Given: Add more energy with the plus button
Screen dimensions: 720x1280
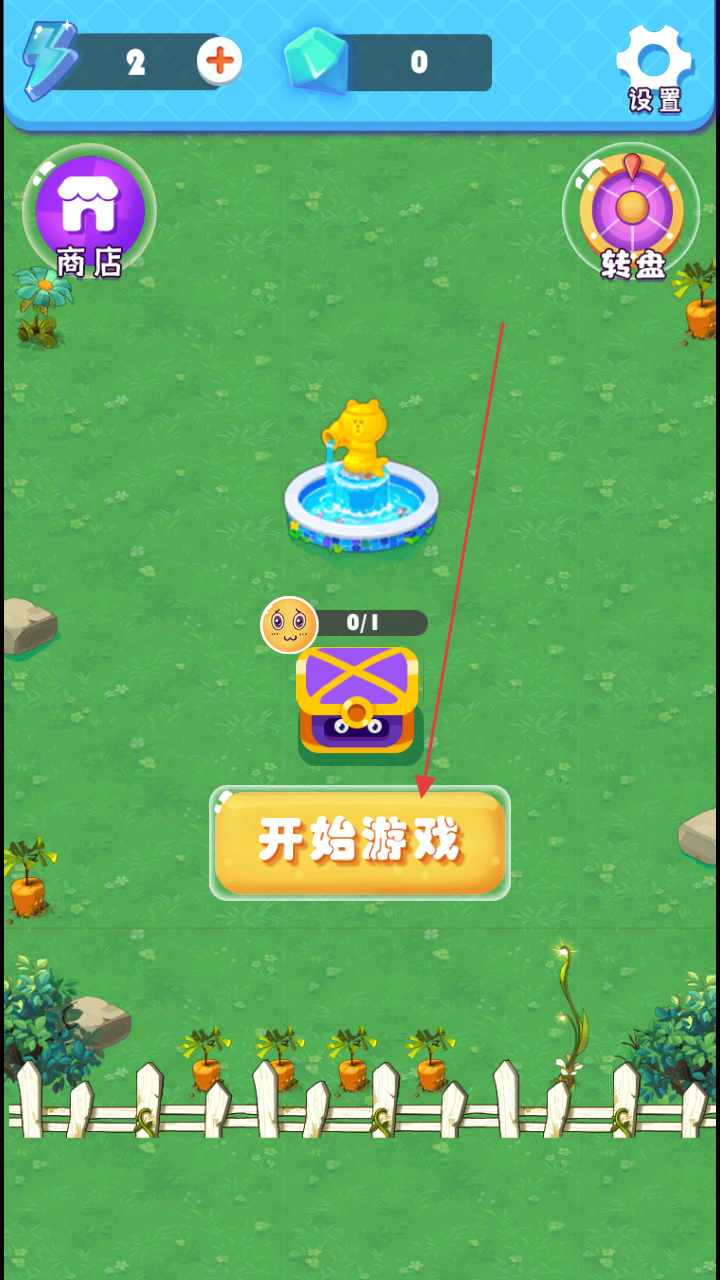Looking at the screenshot, I should [219, 62].
